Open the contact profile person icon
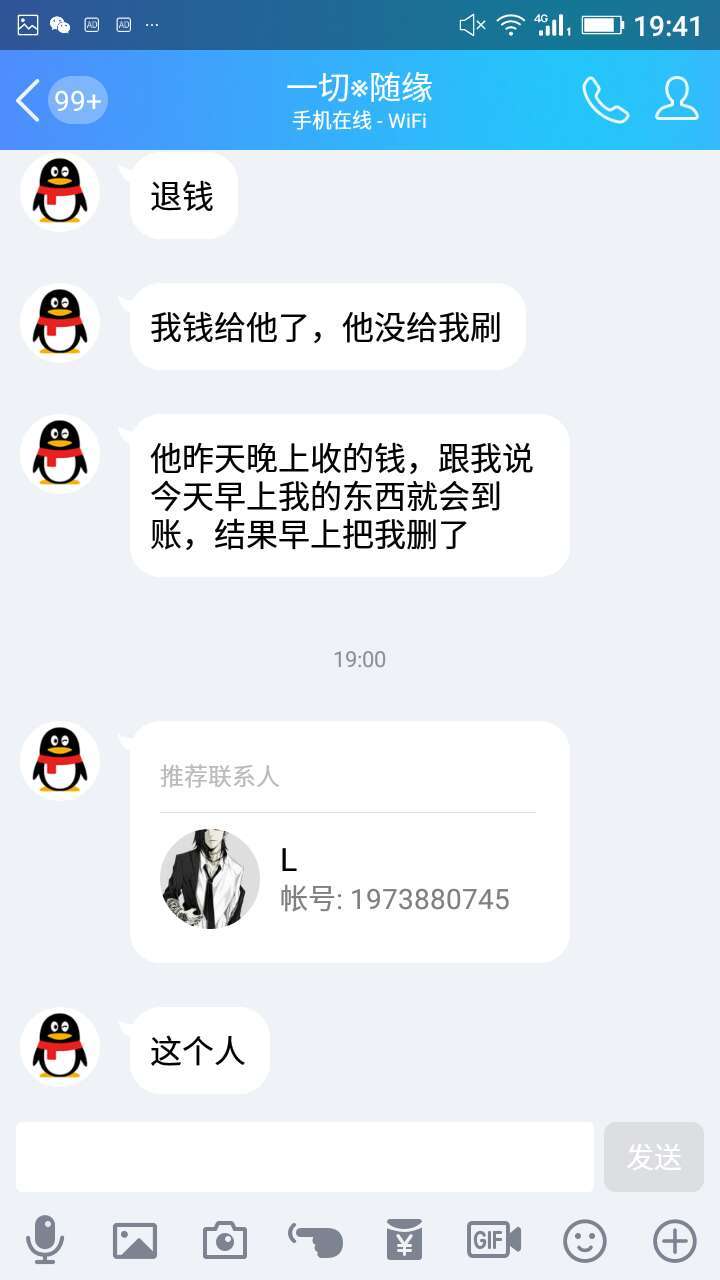Screen dimensions: 720x1280 pyautogui.click(x=676, y=100)
